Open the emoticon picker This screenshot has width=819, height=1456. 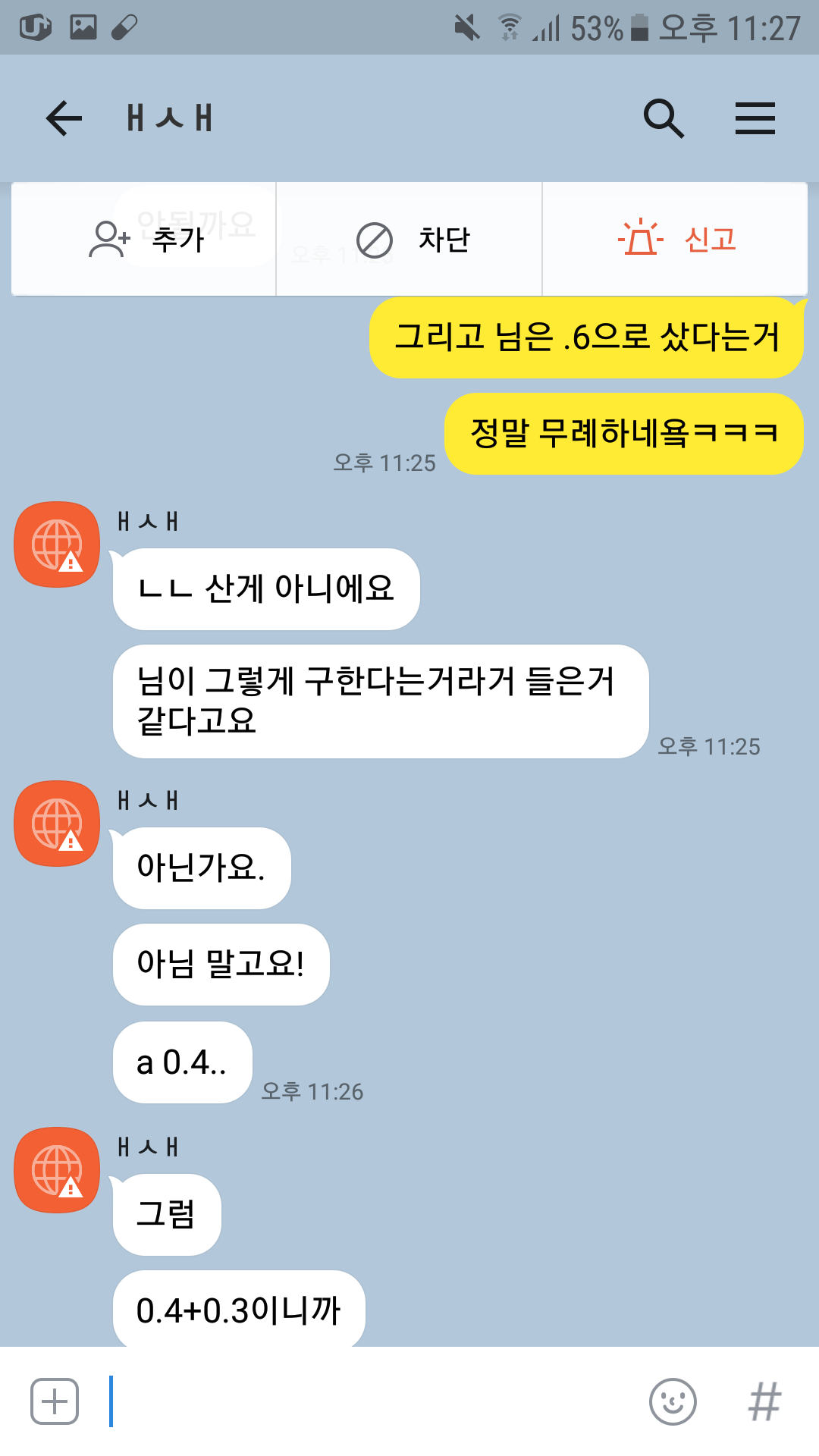pyautogui.click(x=673, y=1401)
